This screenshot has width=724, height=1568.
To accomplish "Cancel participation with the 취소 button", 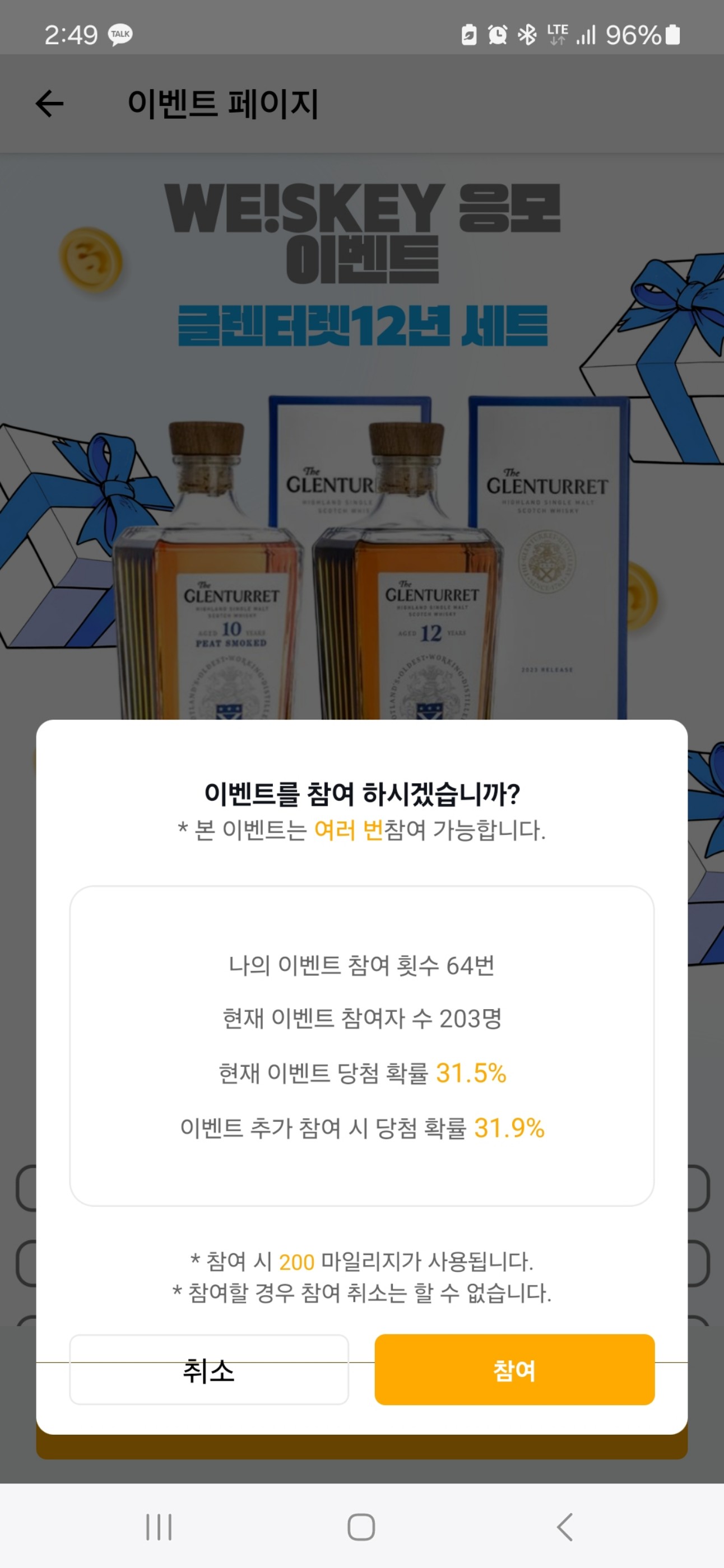I will [x=209, y=1370].
